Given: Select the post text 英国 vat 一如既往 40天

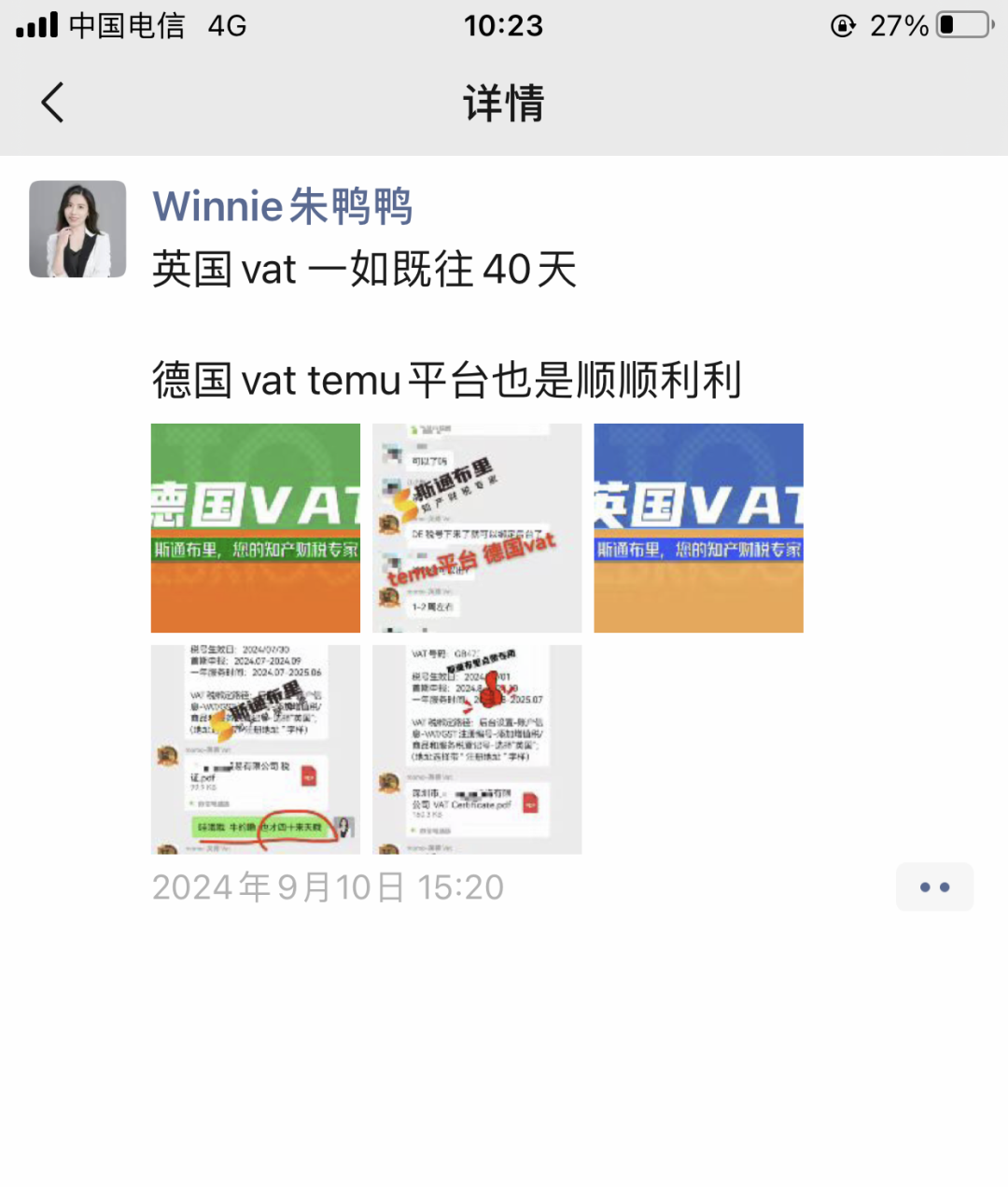Looking at the screenshot, I should tap(364, 270).
